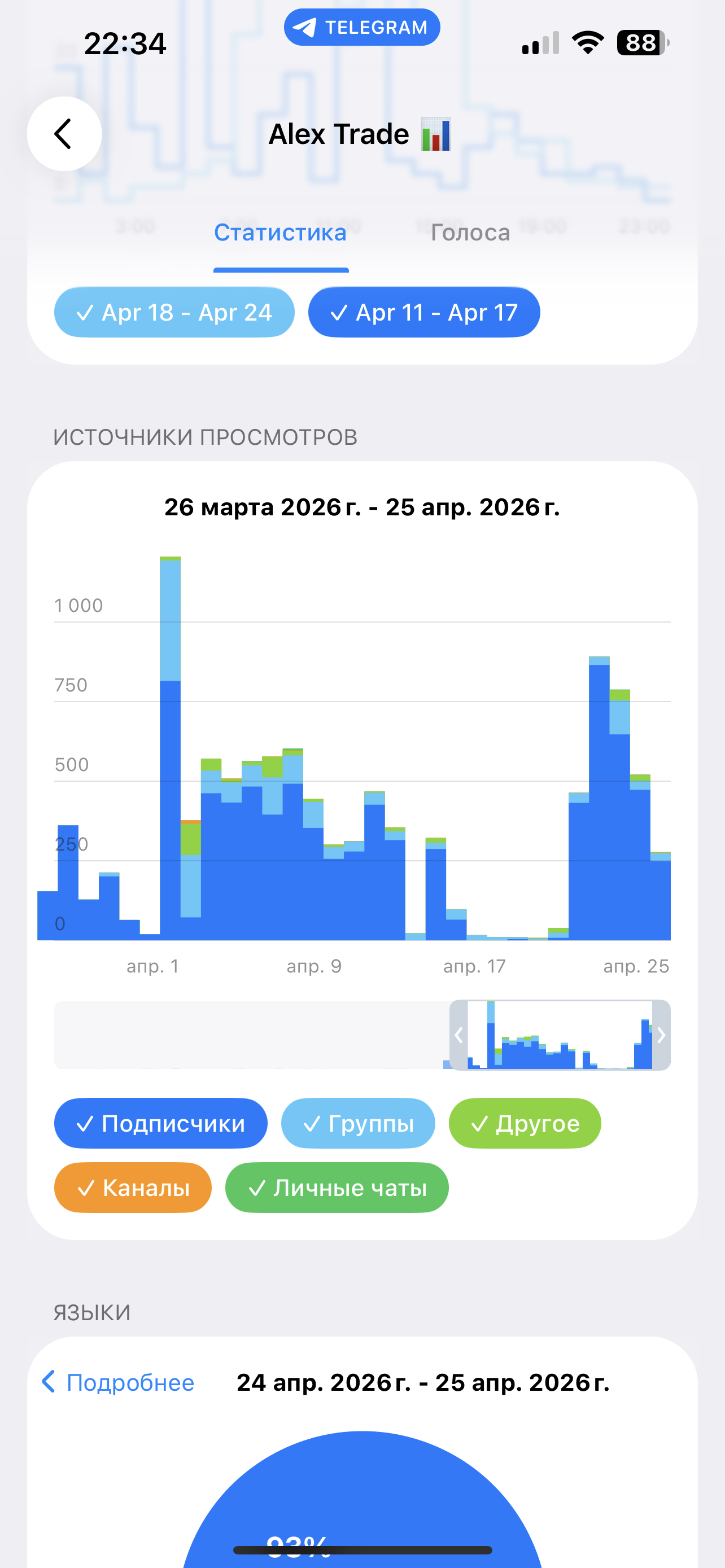This screenshot has height=1568, width=725.
Task: Return to Telegram via the status bar pill
Action: click(x=362, y=28)
